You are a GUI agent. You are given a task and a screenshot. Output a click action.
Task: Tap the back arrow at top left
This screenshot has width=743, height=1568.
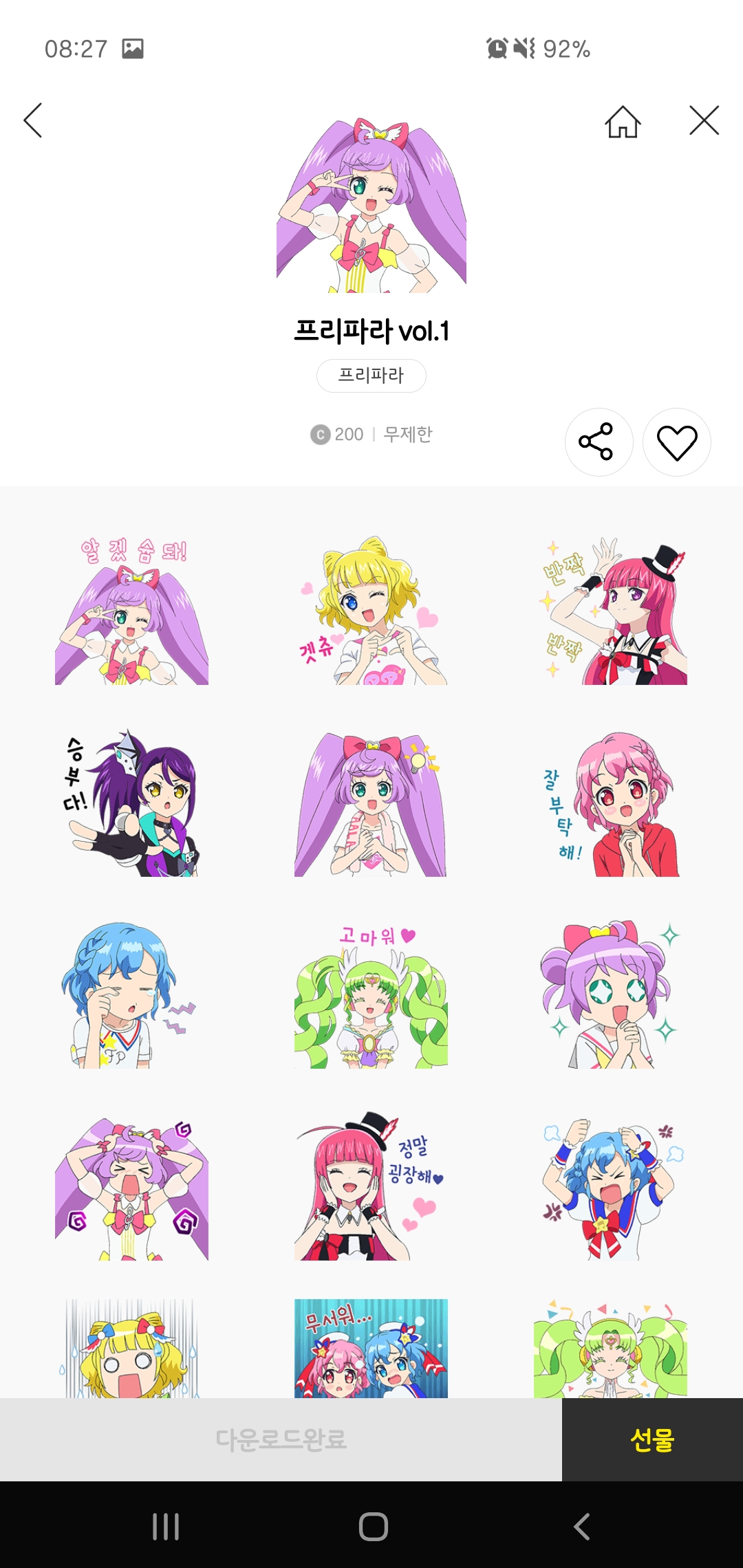[32, 120]
